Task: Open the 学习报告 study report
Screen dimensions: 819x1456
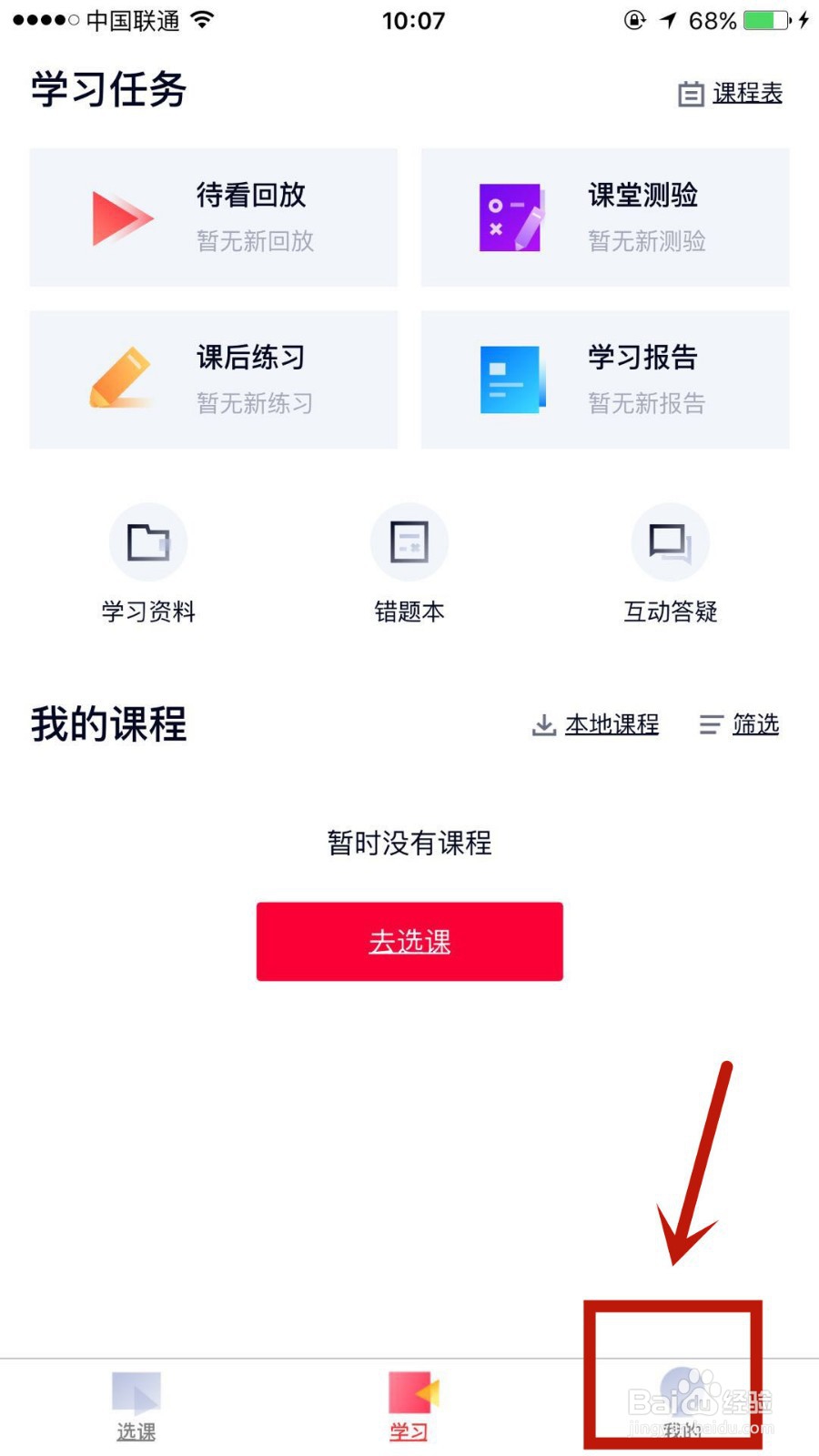Action: point(604,379)
